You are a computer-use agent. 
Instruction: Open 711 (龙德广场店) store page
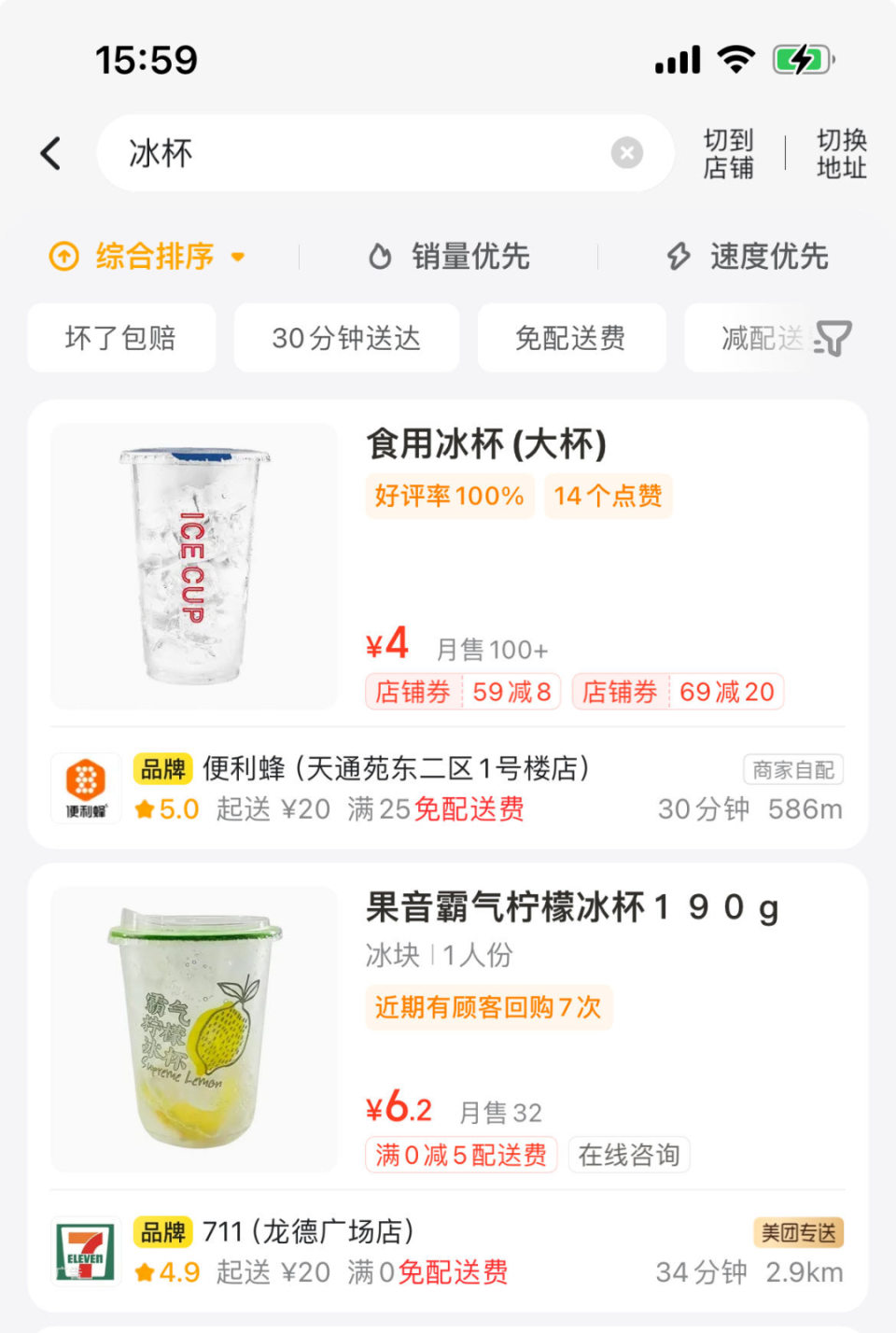coord(308,1231)
